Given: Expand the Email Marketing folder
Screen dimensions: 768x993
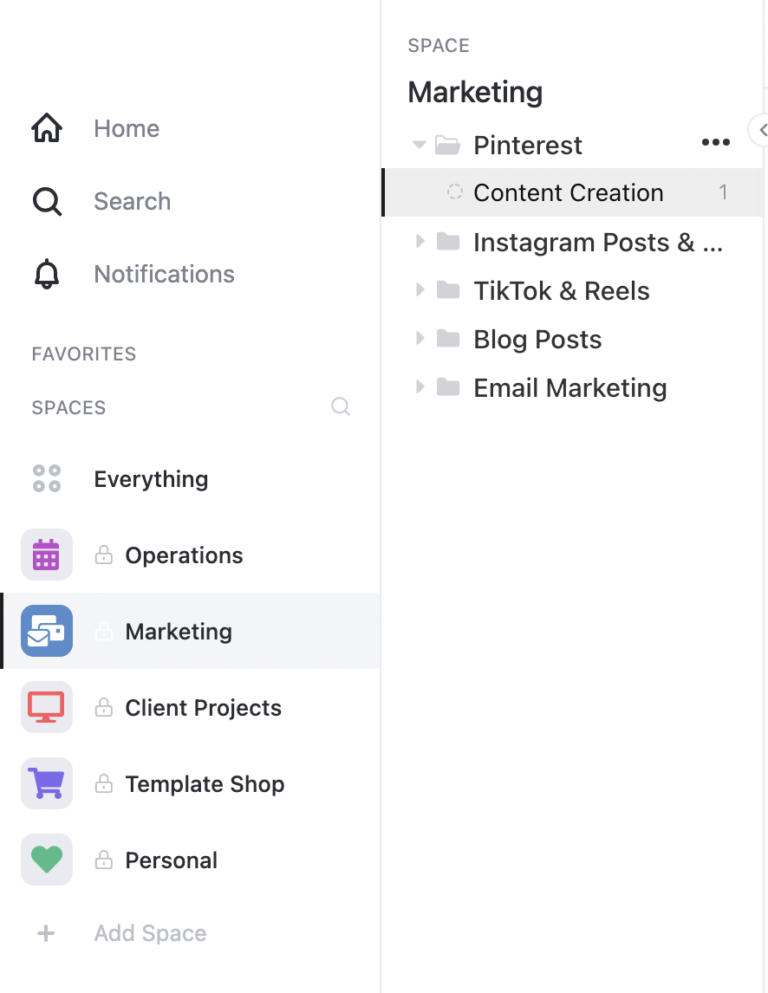Looking at the screenshot, I should click(419, 388).
